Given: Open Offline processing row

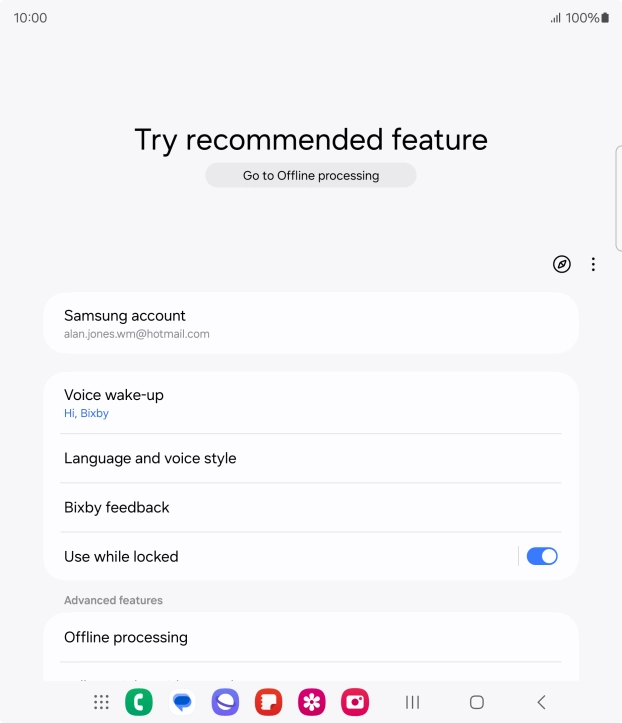Looking at the screenshot, I should tap(311, 637).
